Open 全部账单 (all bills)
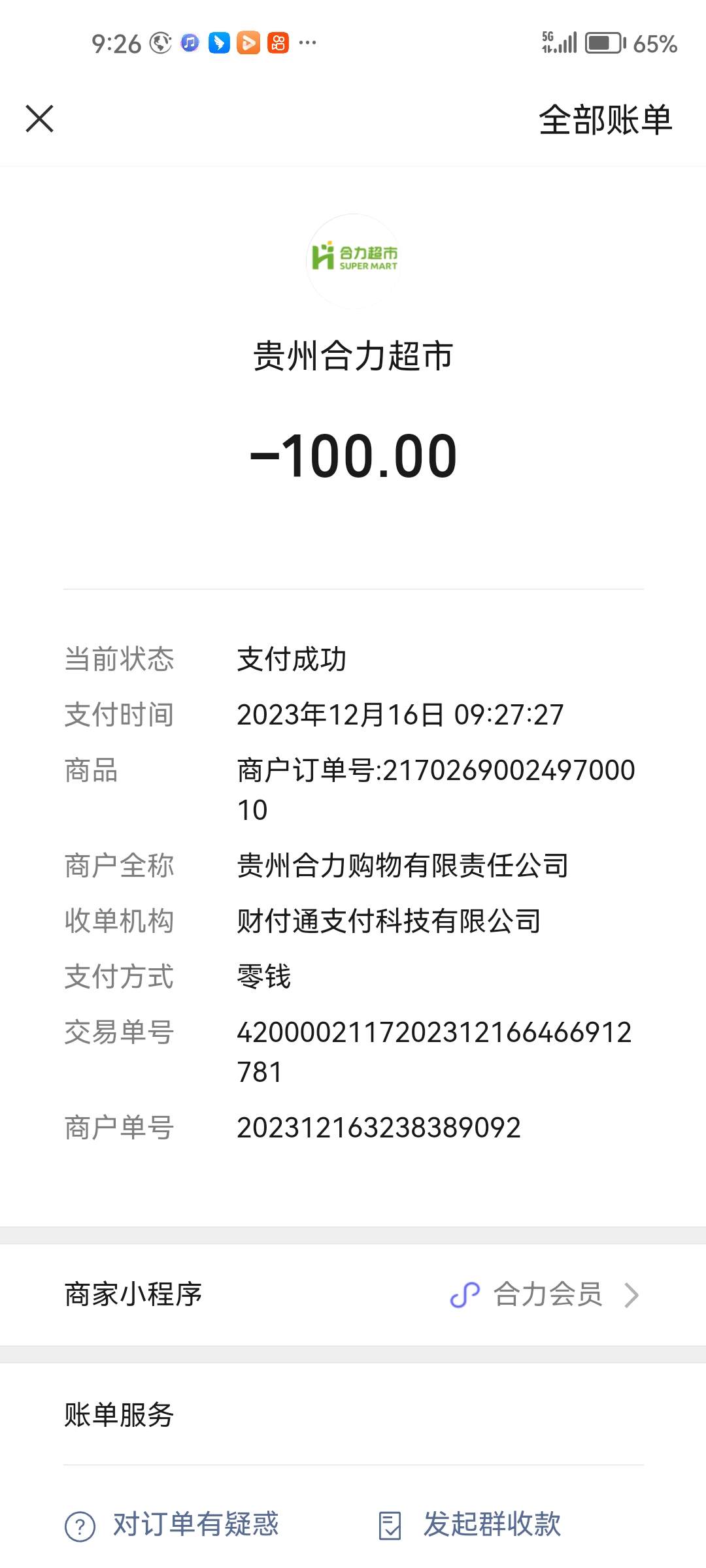Screen dimensions: 706x1568 pos(605,120)
